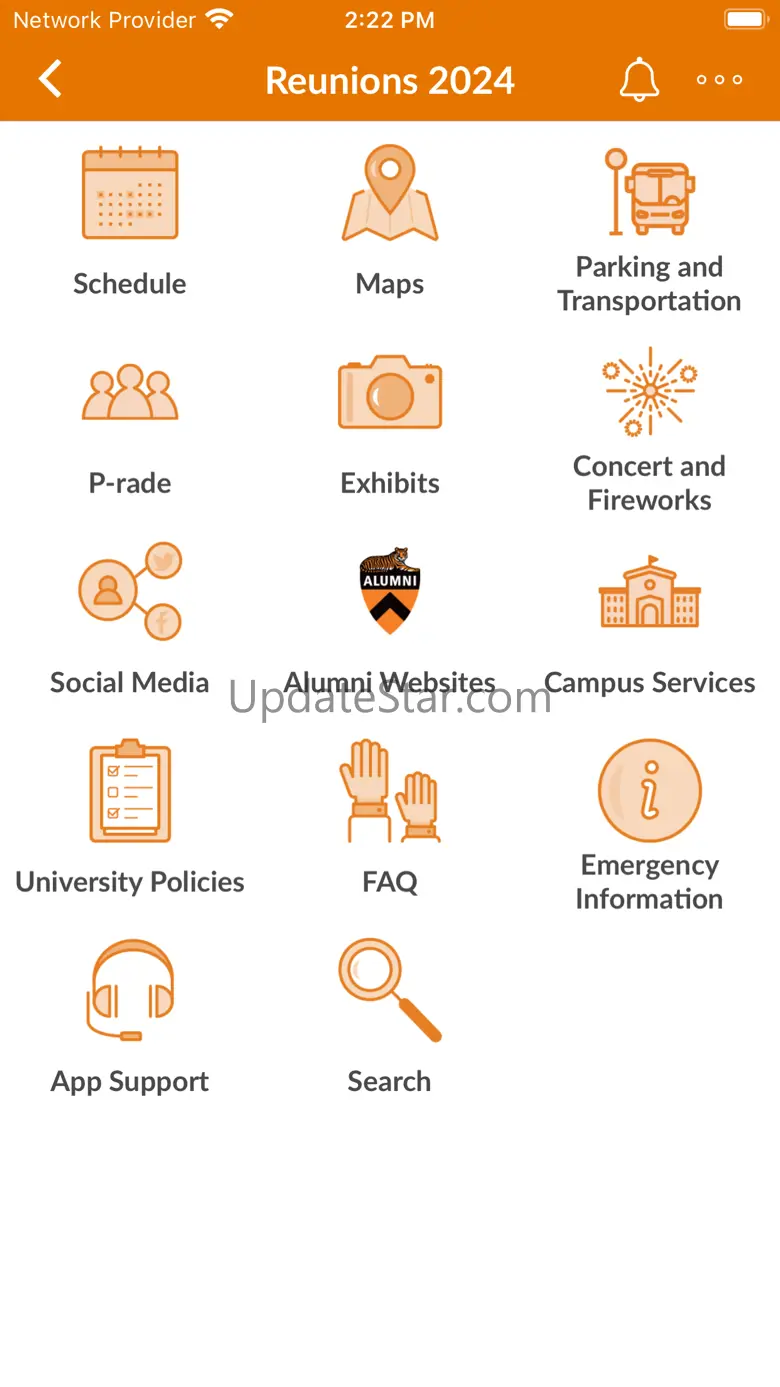
Task: View campus Maps
Action: pos(390,220)
